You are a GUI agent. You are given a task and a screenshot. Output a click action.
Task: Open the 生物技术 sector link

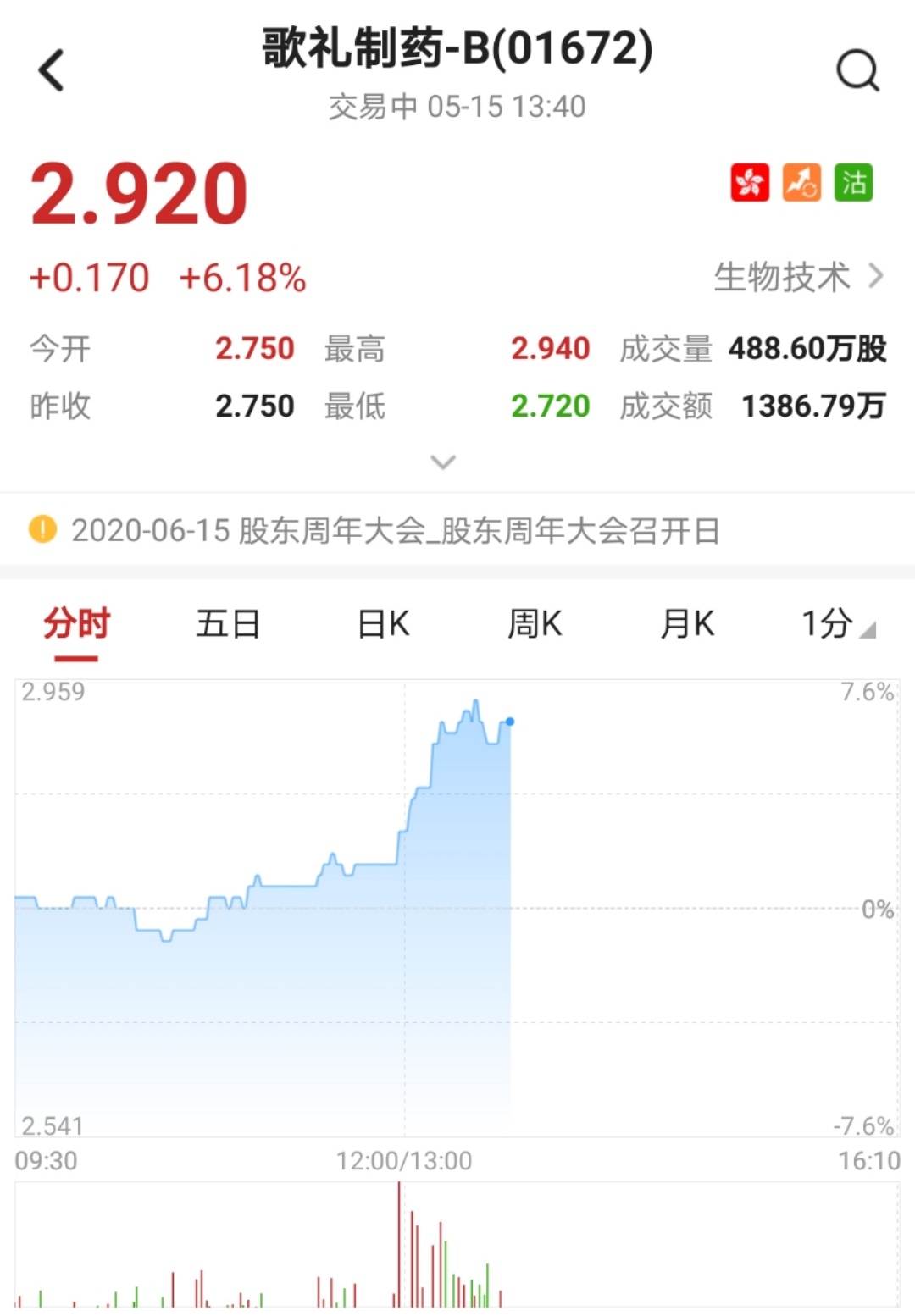[x=797, y=277]
